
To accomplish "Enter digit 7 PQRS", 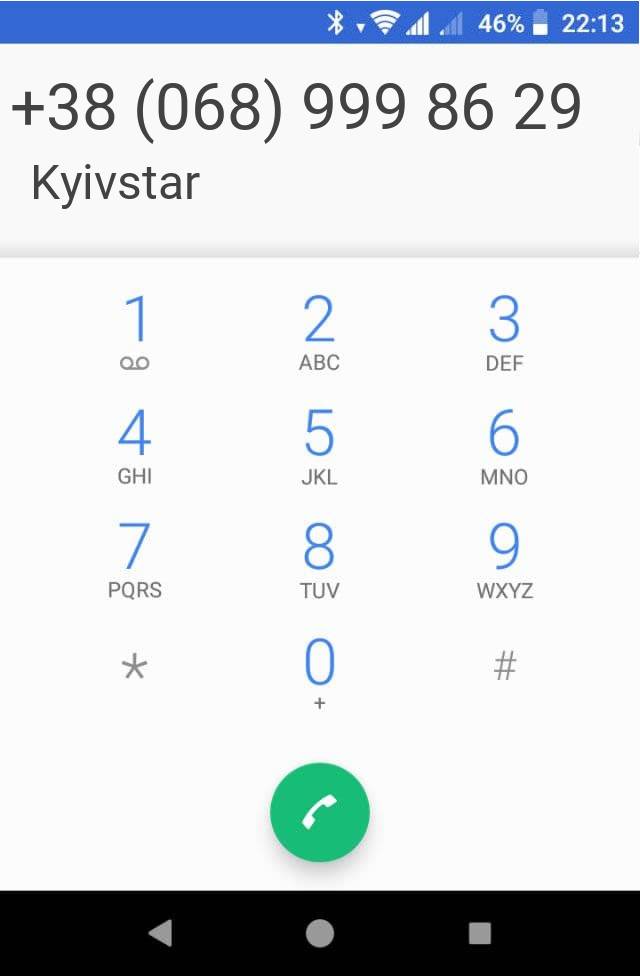I will coord(135,560).
